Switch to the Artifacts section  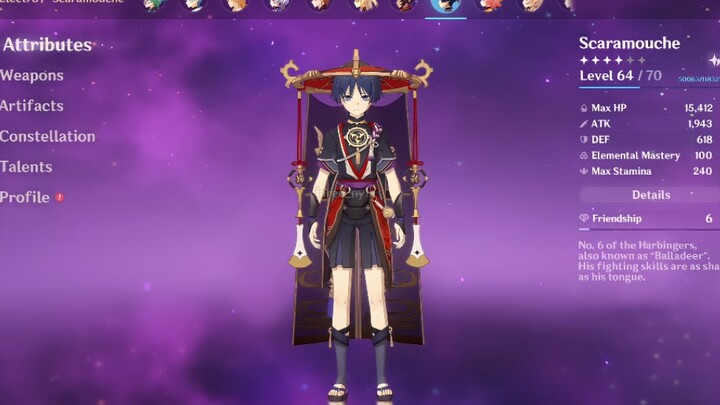(x=32, y=105)
